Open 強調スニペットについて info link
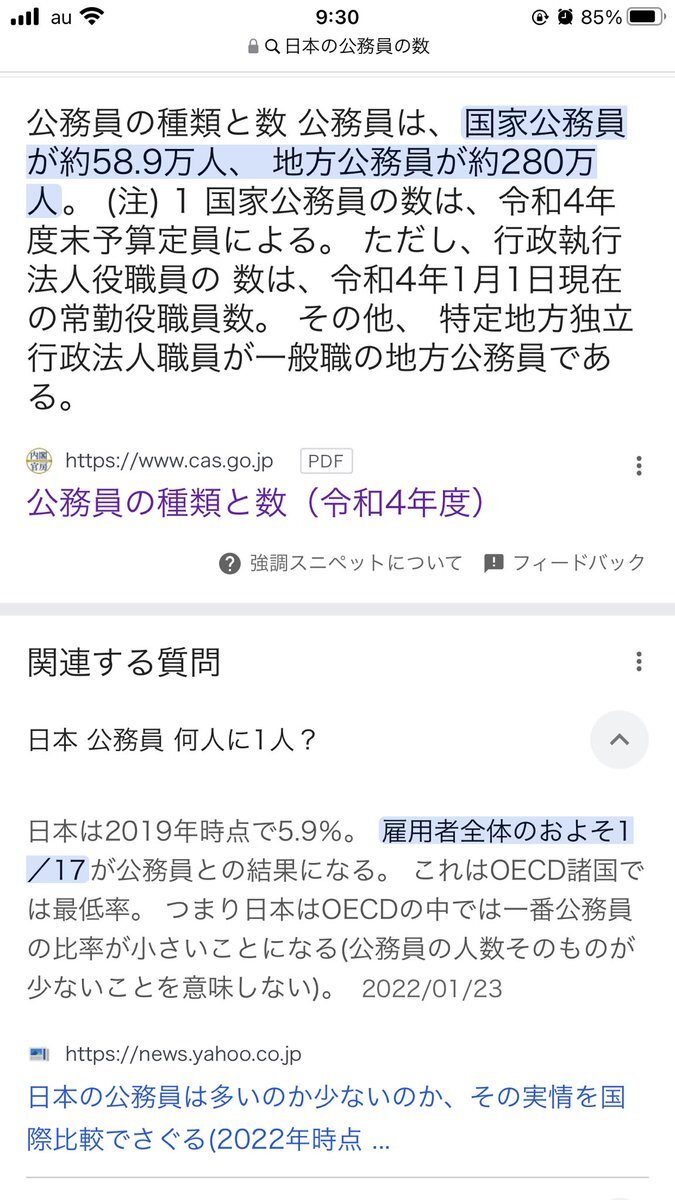Viewport: 675px width, 1200px height. [340, 563]
